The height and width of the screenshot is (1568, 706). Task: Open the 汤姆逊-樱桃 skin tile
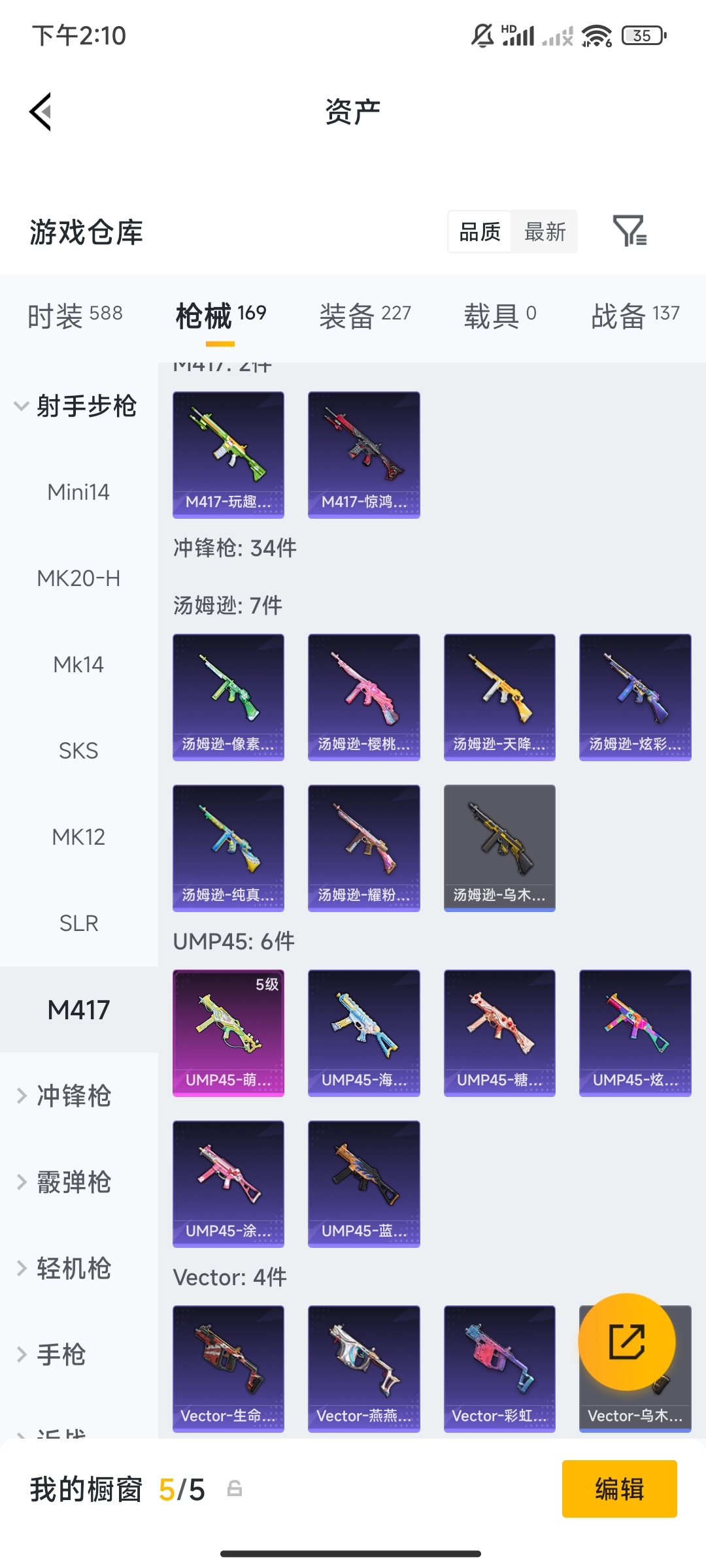coord(363,697)
